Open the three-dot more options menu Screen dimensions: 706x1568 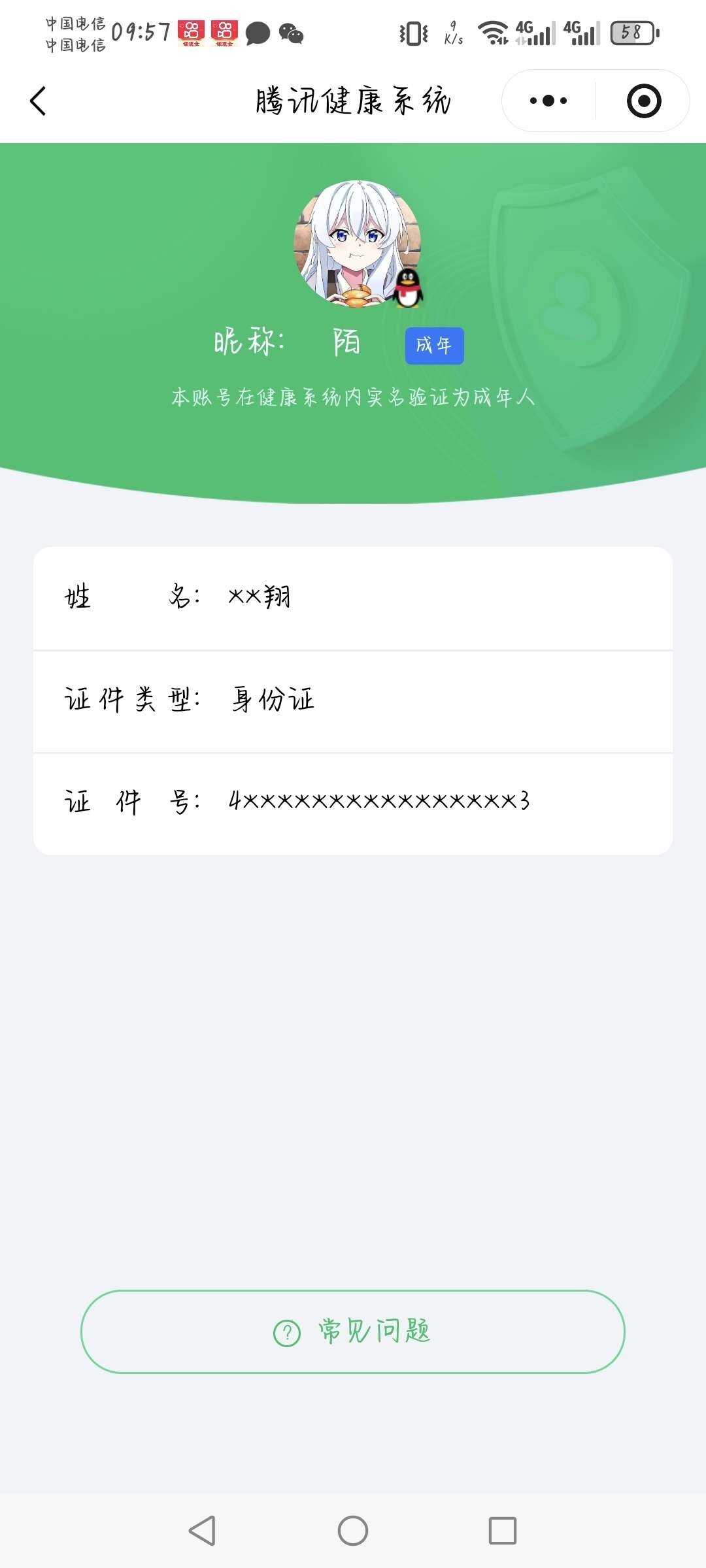coord(548,99)
